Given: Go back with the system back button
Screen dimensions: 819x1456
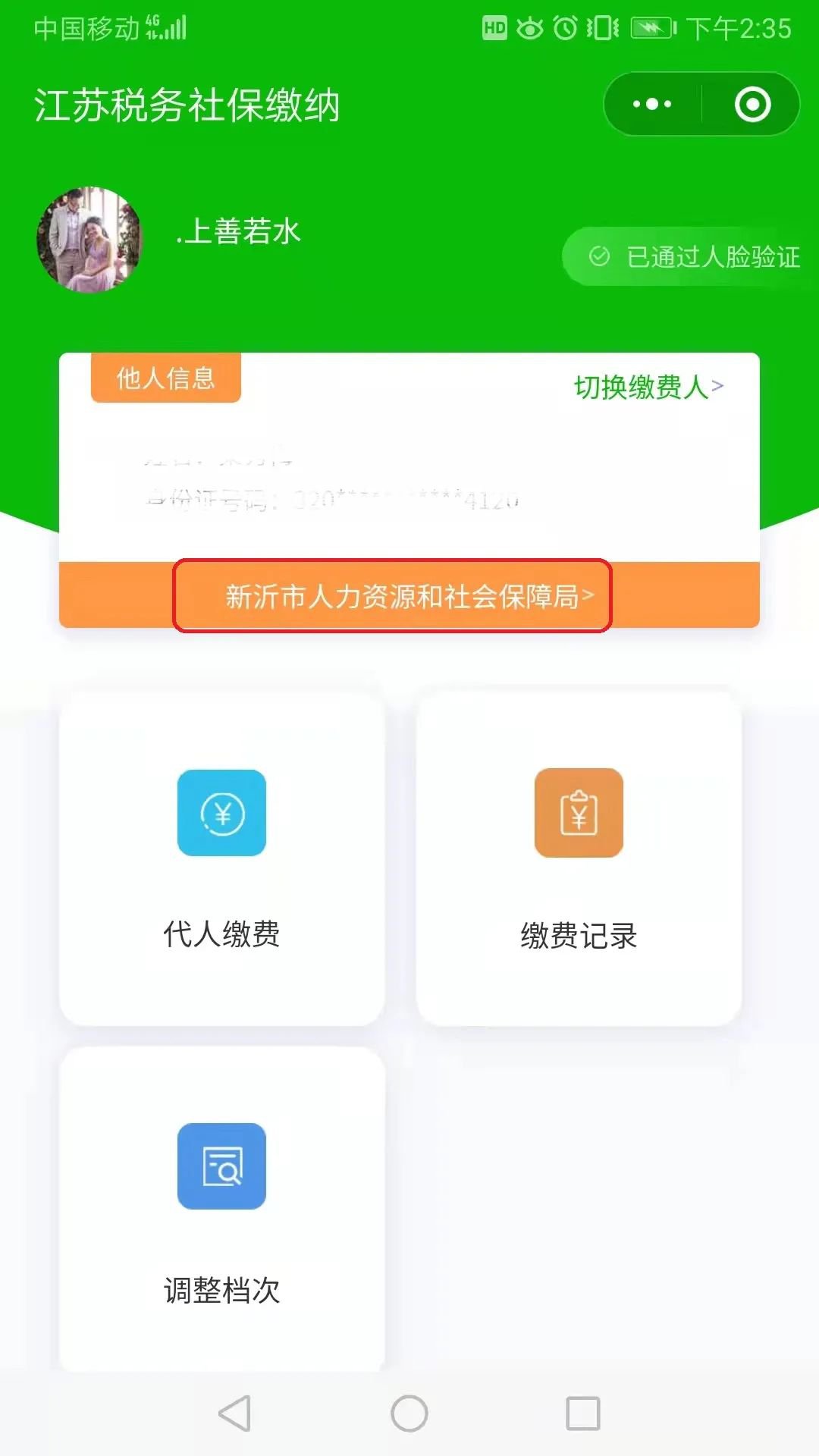Looking at the screenshot, I should (234, 1414).
